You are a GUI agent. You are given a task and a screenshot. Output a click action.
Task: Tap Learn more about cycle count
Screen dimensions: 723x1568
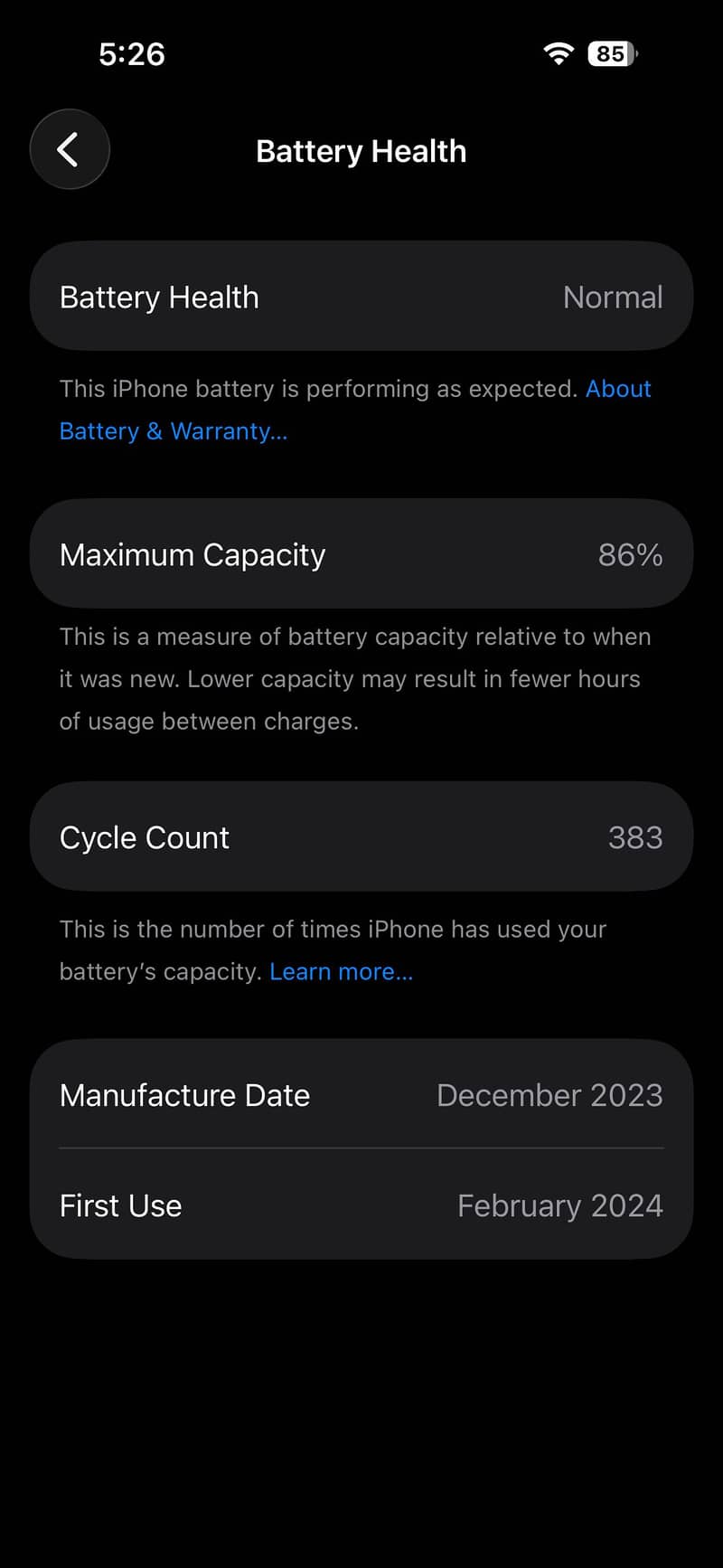tap(341, 970)
